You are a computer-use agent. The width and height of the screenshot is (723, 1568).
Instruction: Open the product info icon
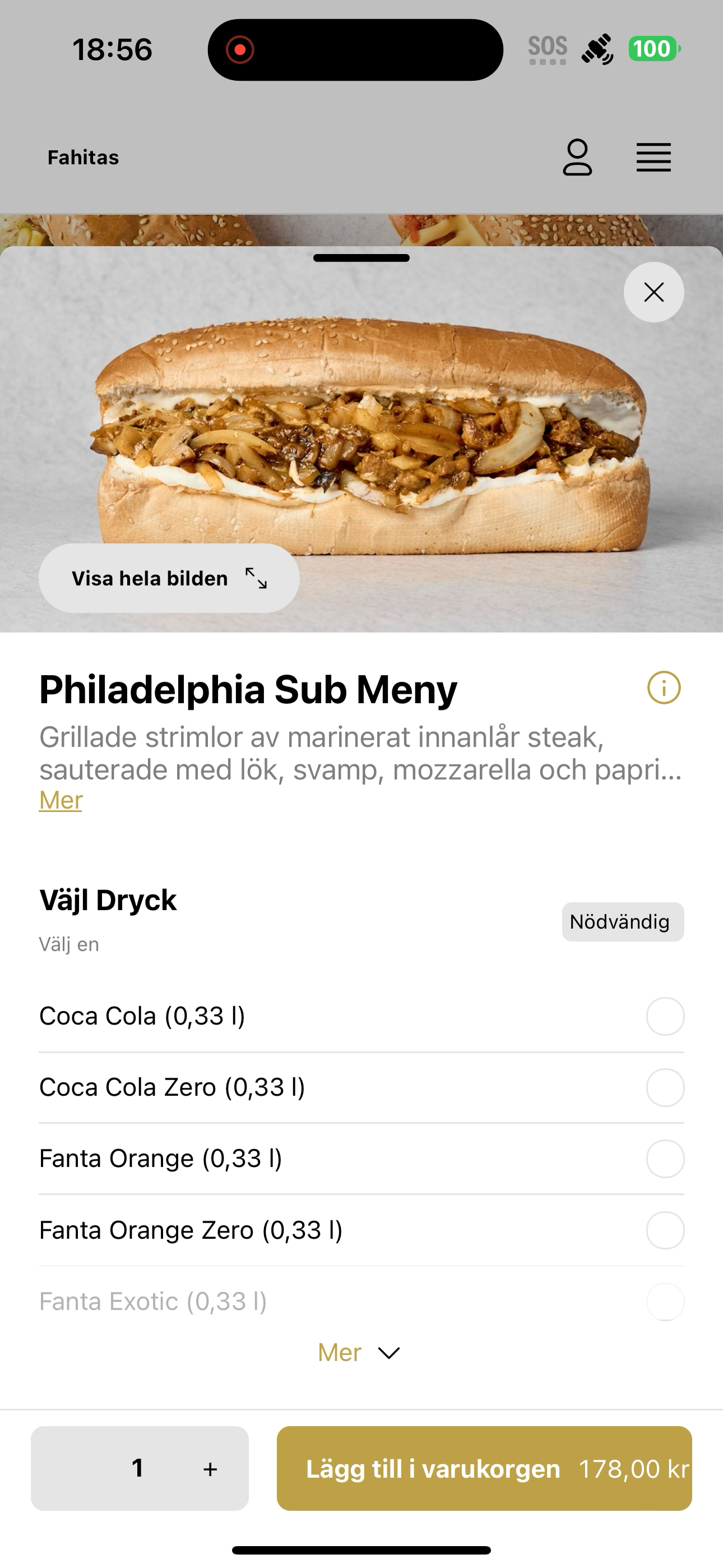(664, 688)
